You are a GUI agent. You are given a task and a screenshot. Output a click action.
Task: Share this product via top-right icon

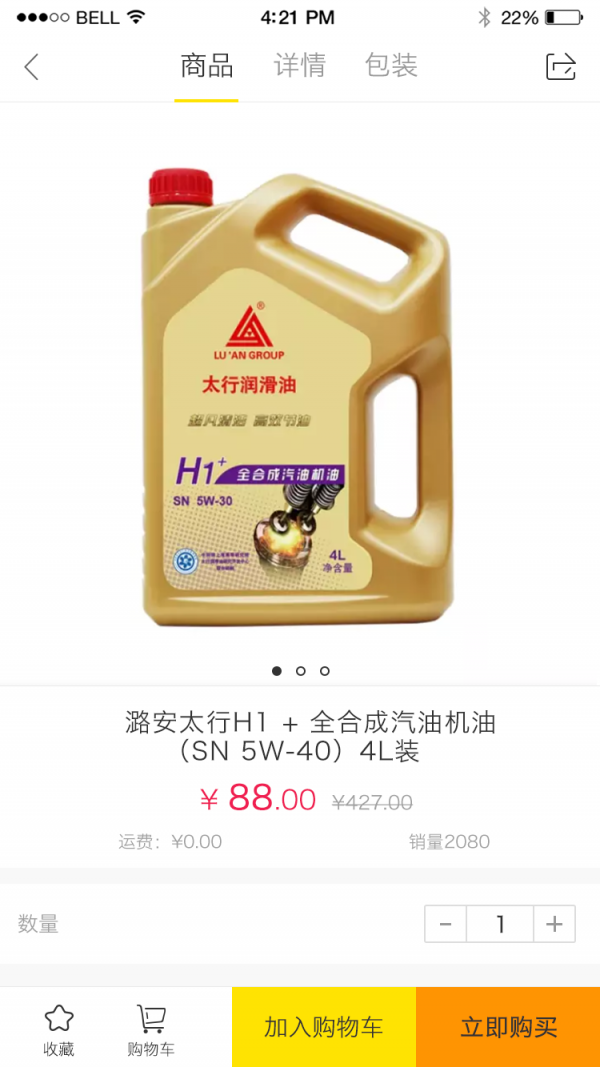tap(561, 67)
